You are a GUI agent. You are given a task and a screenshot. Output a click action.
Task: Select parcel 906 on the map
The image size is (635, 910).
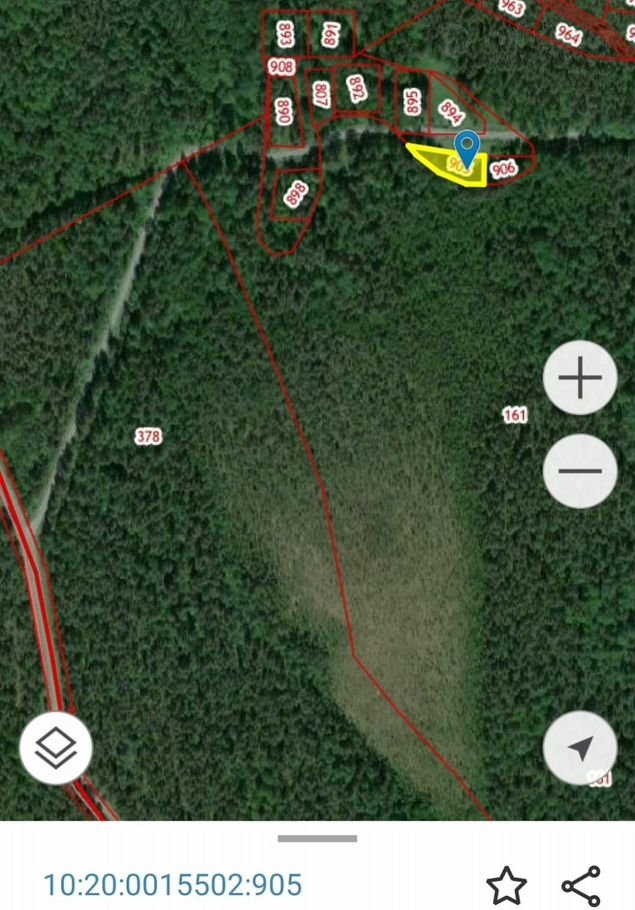pos(505,169)
